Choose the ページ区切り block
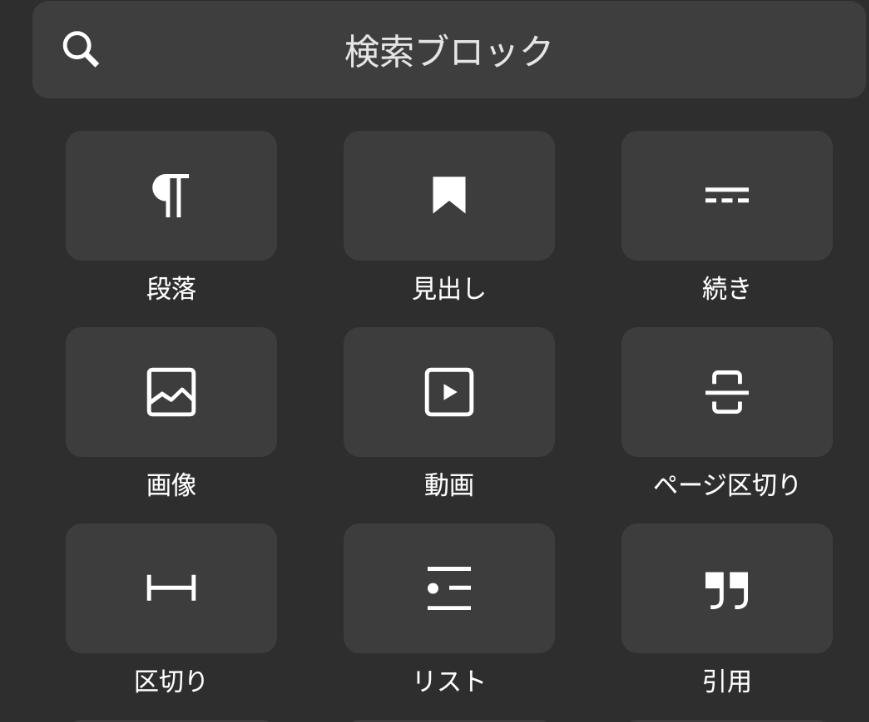 [727, 392]
